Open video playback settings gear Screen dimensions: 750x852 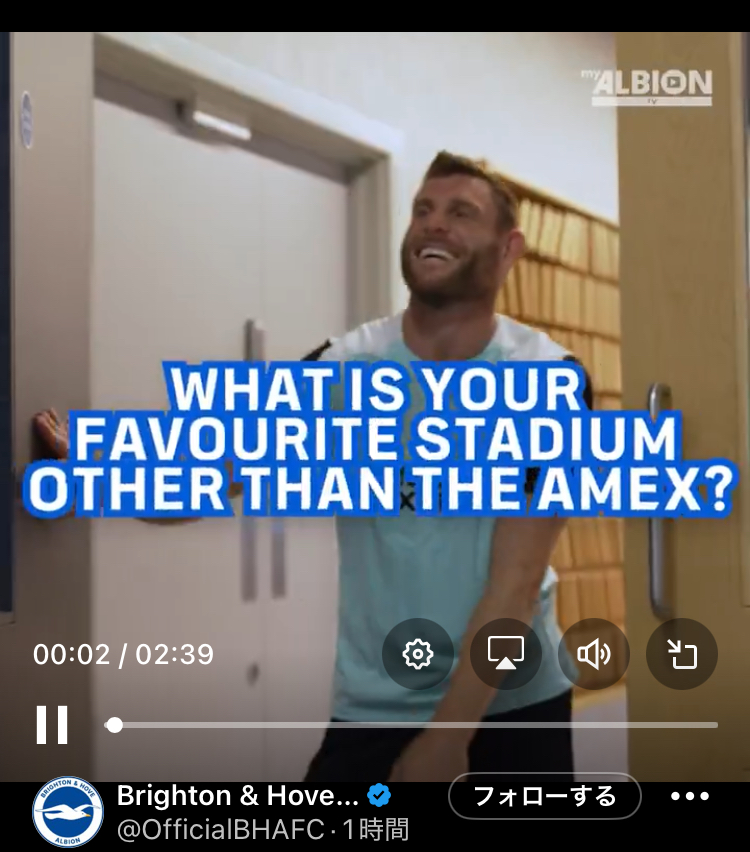(418, 654)
